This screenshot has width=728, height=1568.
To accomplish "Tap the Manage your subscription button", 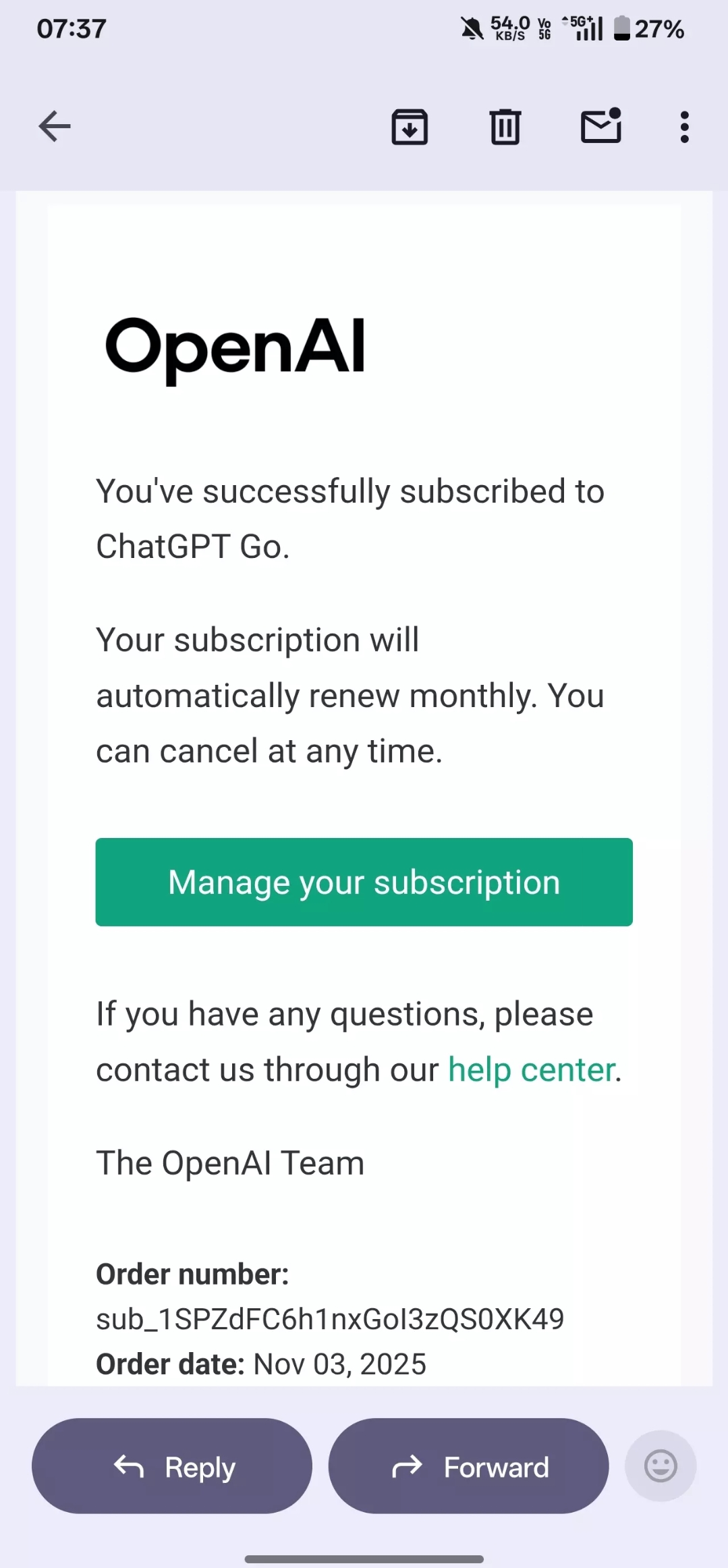I will point(364,882).
